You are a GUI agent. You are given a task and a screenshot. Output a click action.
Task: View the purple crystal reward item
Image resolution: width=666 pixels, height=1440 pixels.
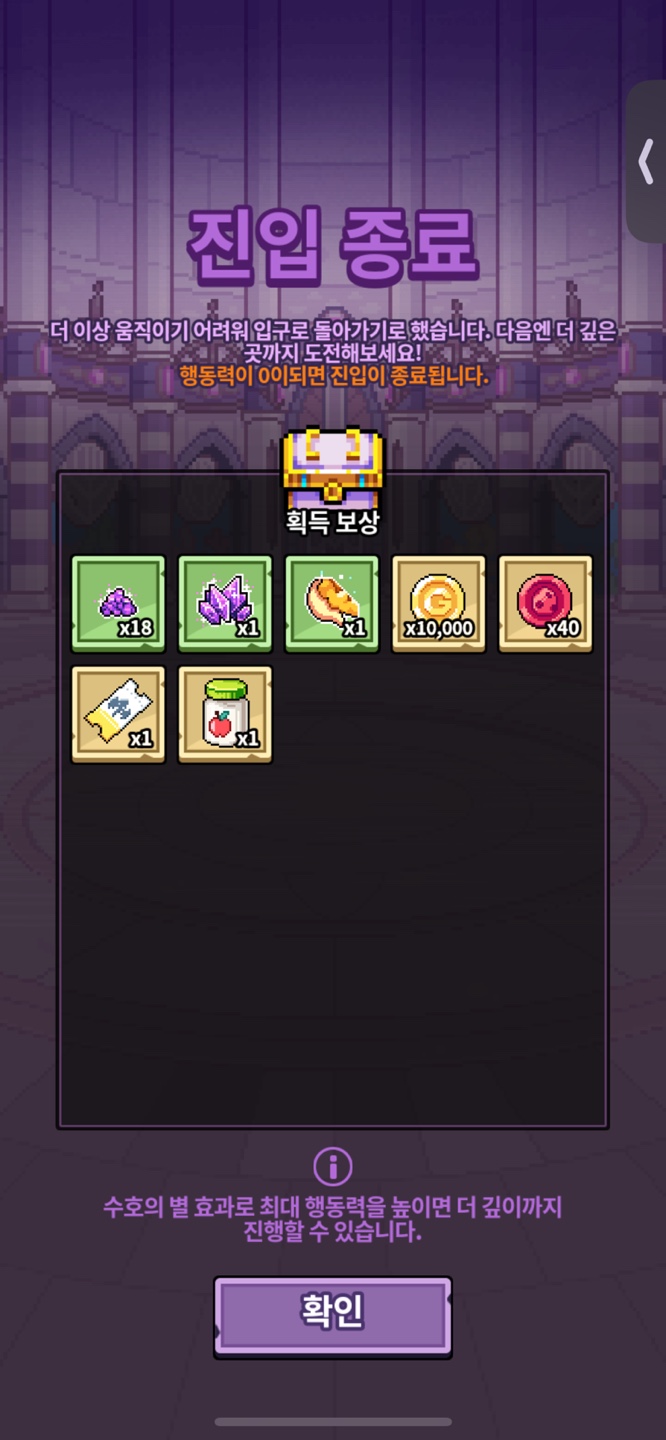coord(225,604)
